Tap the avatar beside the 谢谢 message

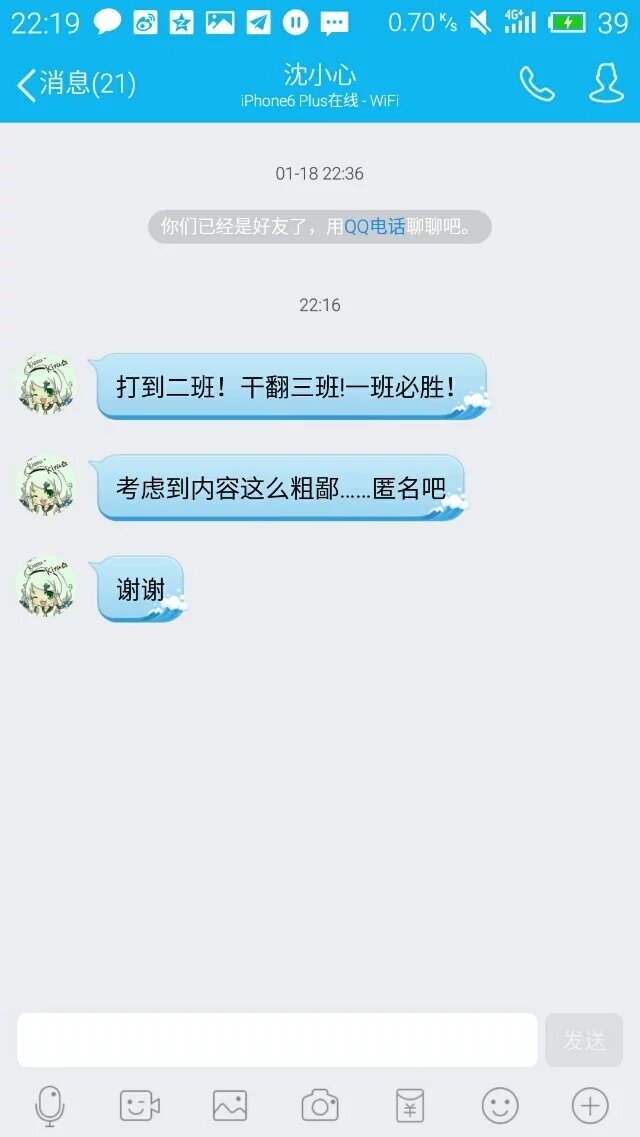(47, 587)
